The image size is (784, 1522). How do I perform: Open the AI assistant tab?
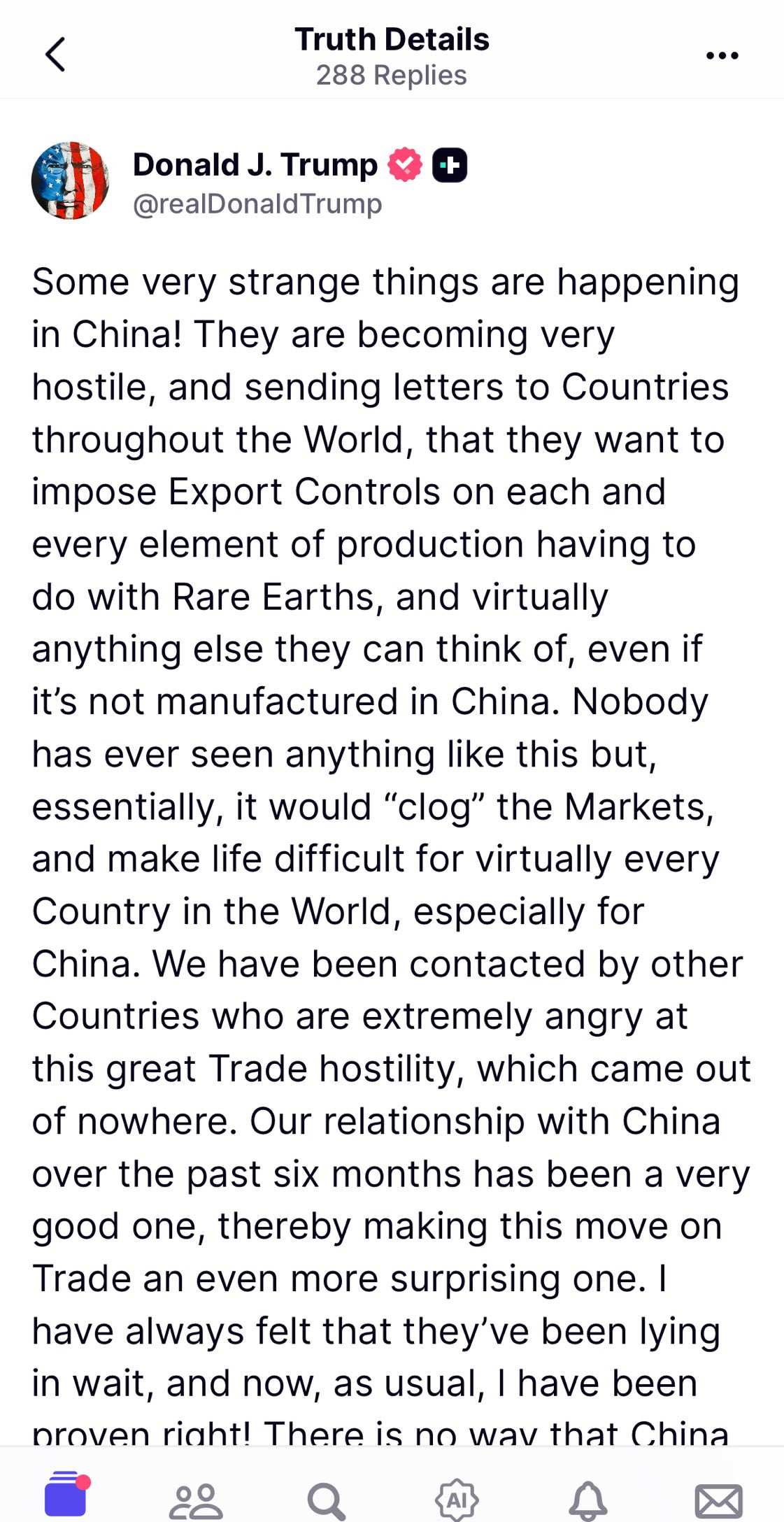[x=457, y=1499]
